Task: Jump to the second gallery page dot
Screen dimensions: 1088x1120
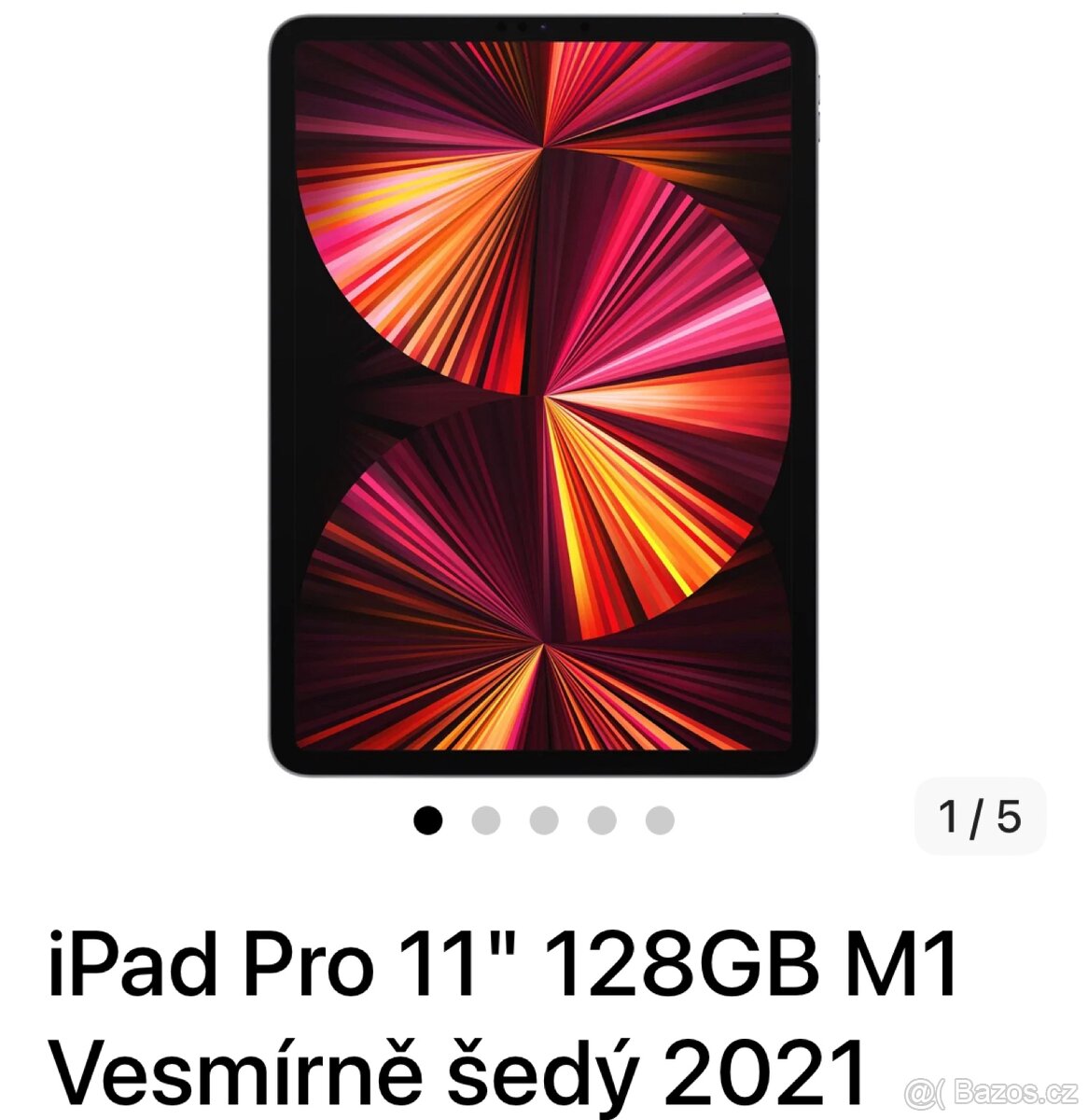Action: coord(486,820)
